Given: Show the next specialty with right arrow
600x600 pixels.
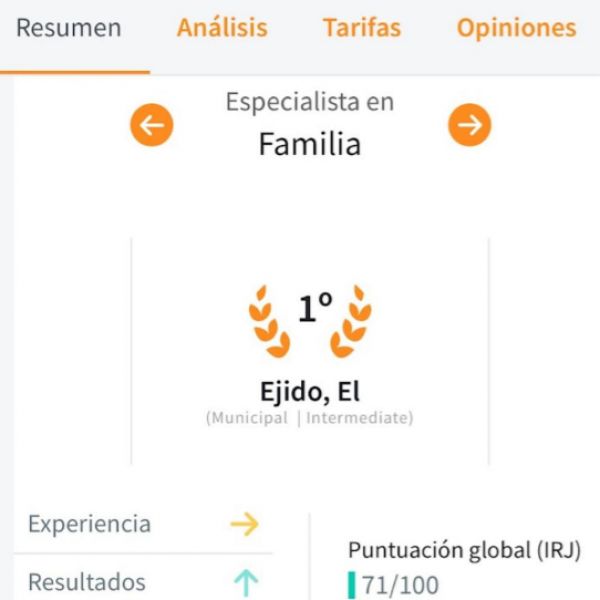Looking at the screenshot, I should tap(469, 126).
